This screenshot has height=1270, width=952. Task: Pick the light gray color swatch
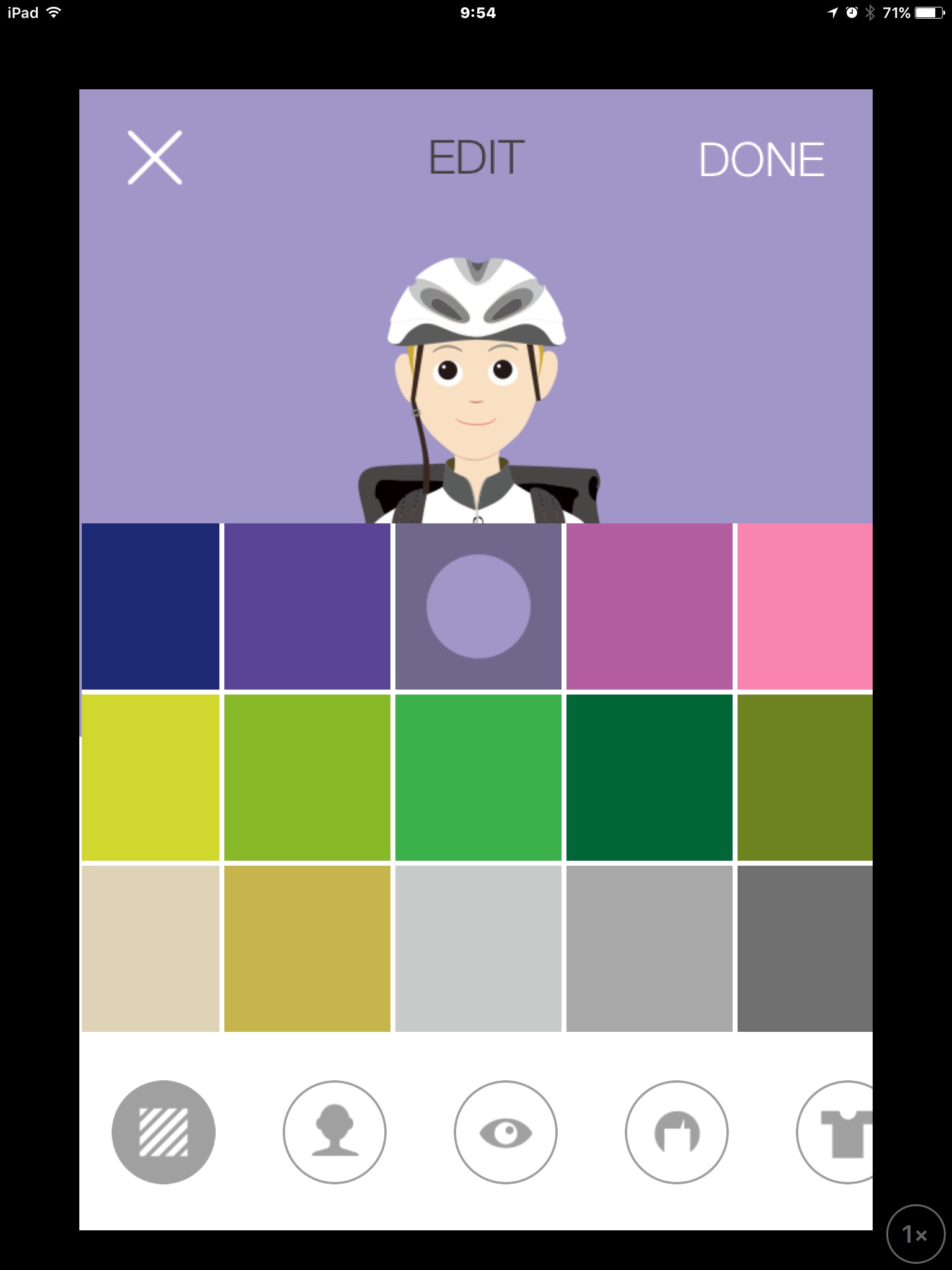coord(478,948)
